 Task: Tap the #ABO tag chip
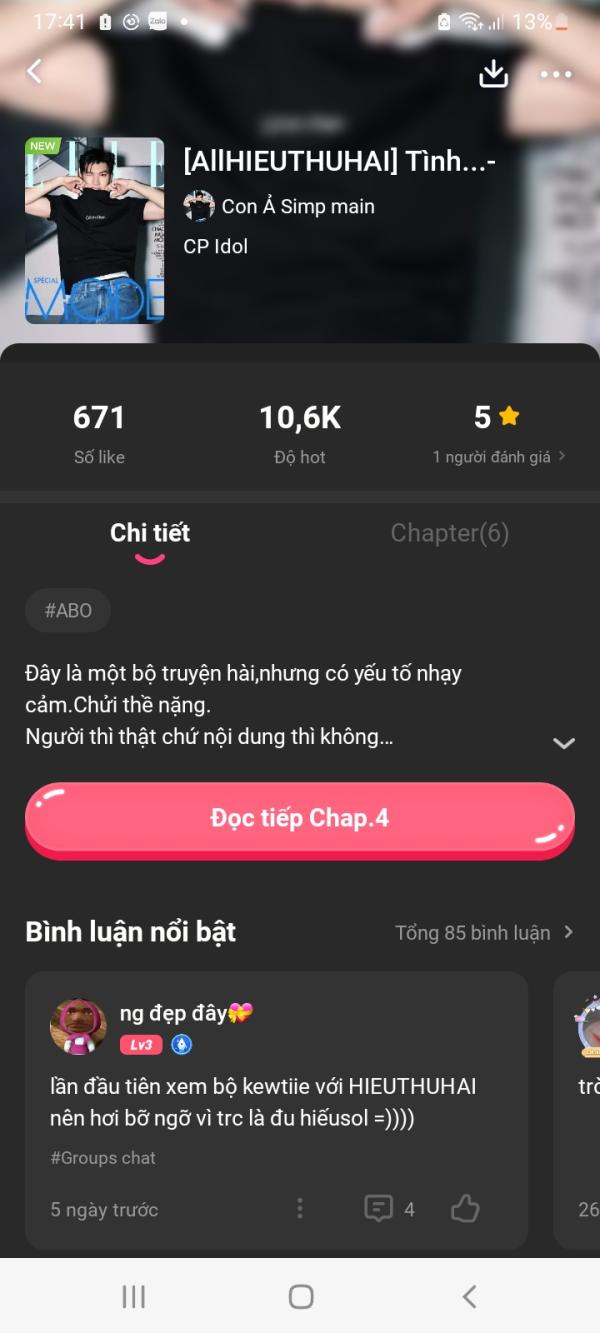coord(68,610)
